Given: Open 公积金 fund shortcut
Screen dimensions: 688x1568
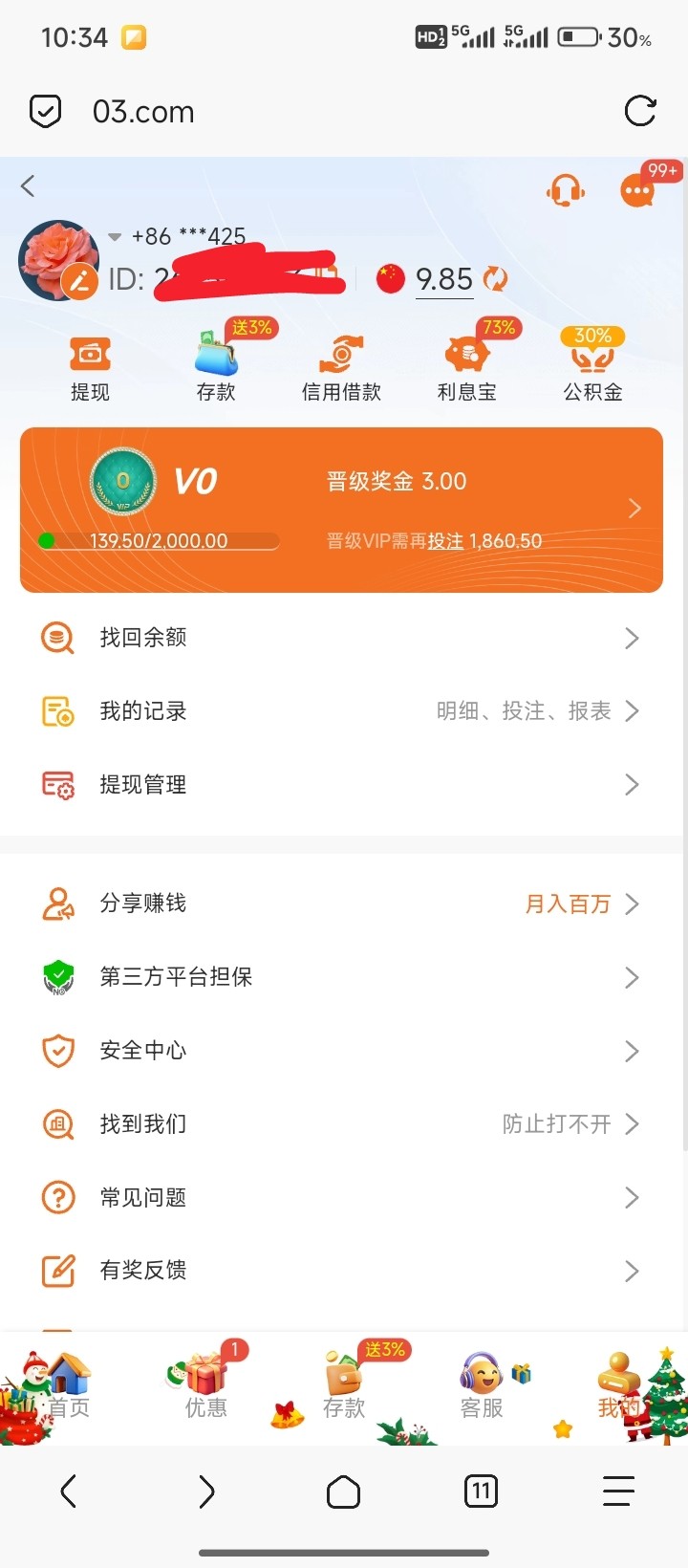Looking at the screenshot, I should pos(592,369).
